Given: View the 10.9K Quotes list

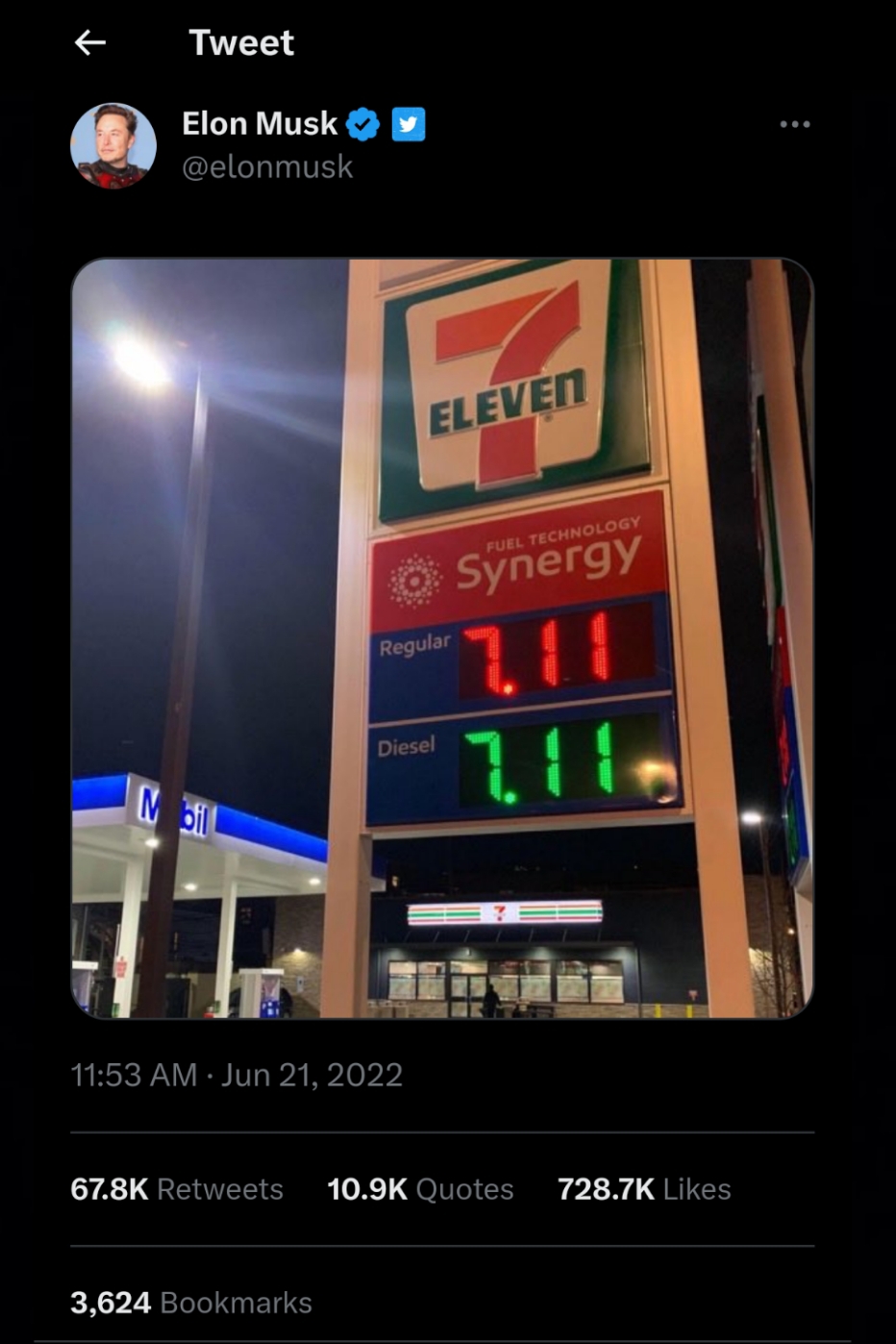Looking at the screenshot, I should 420,1189.
